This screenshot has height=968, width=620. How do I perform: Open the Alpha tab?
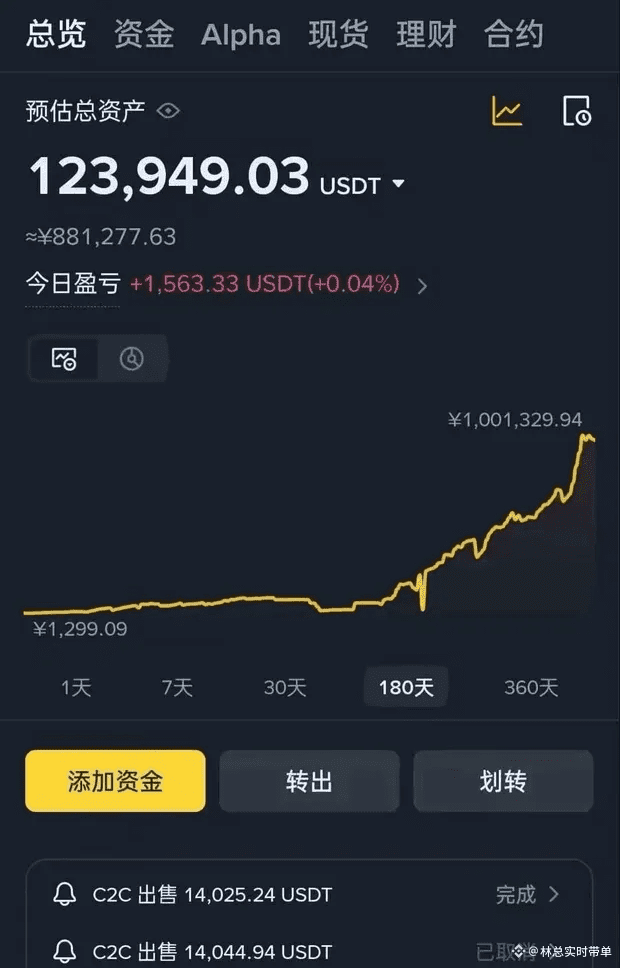tap(240, 35)
